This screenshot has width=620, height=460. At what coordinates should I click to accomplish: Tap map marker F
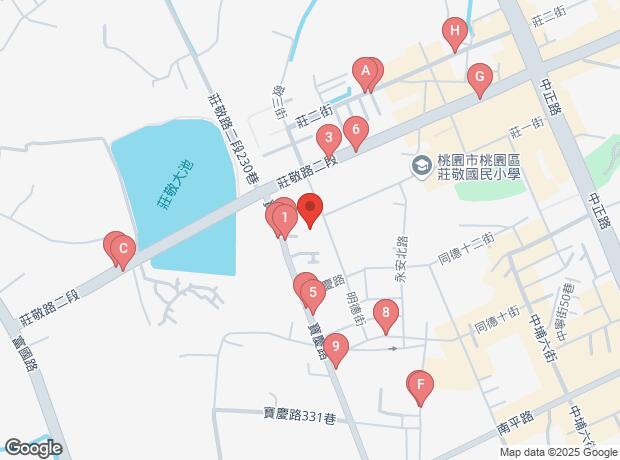pyautogui.click(x=421, y=384)
